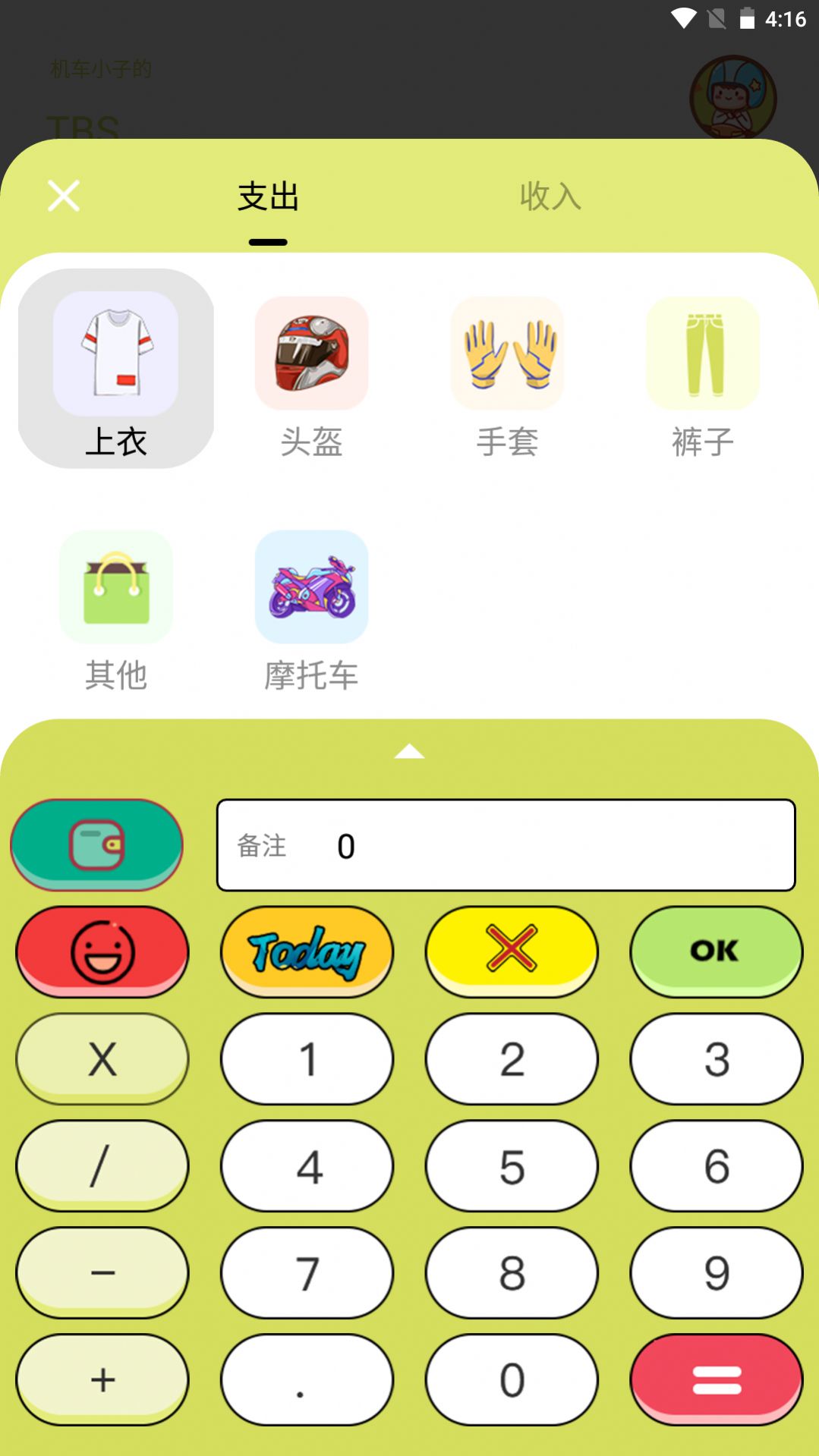Close the add-record panel
This screenshot has width=819, height=1456.
[64, 197]
